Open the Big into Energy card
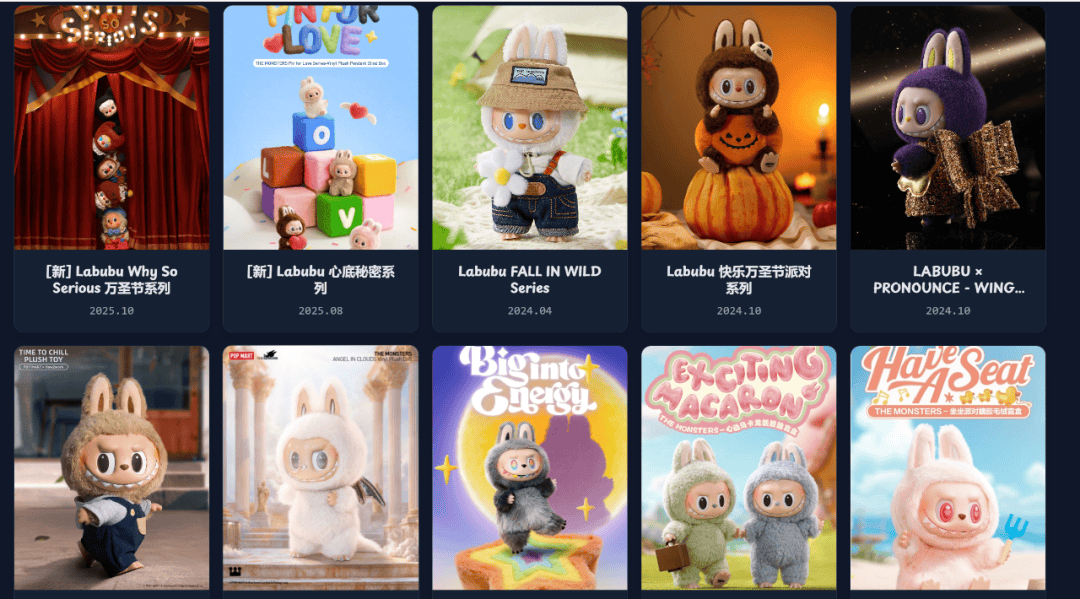 point(529,468)
